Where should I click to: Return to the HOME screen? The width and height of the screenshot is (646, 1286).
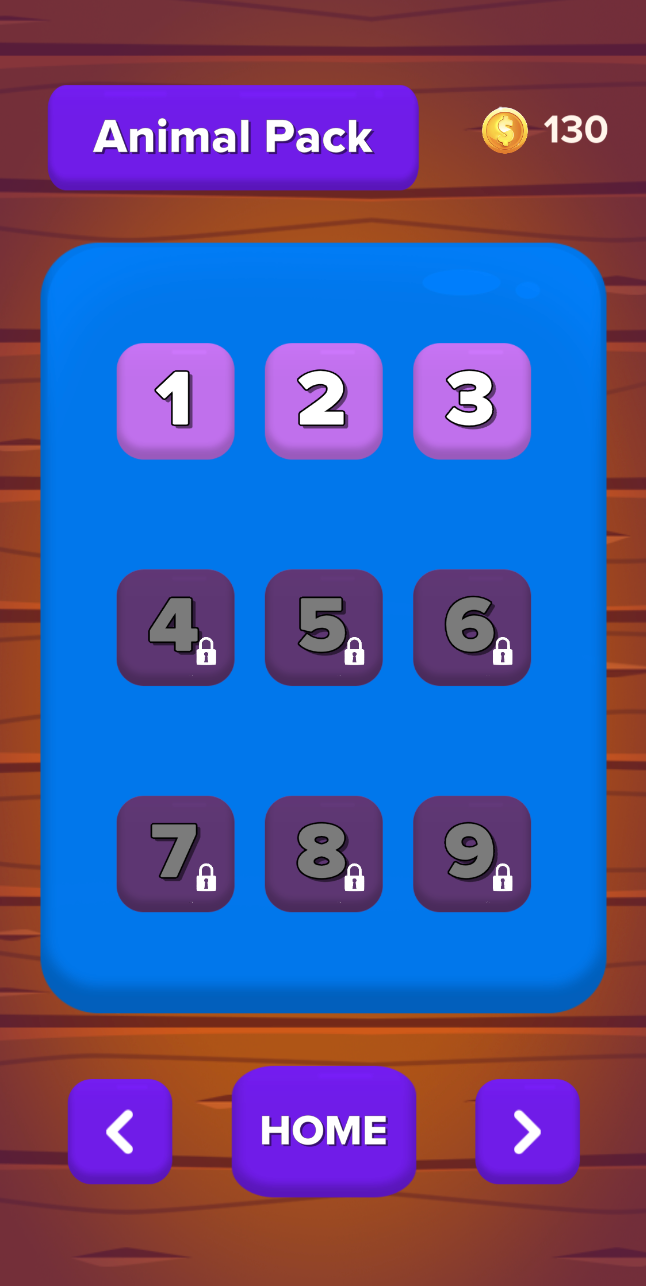(x=324, y=1131)
